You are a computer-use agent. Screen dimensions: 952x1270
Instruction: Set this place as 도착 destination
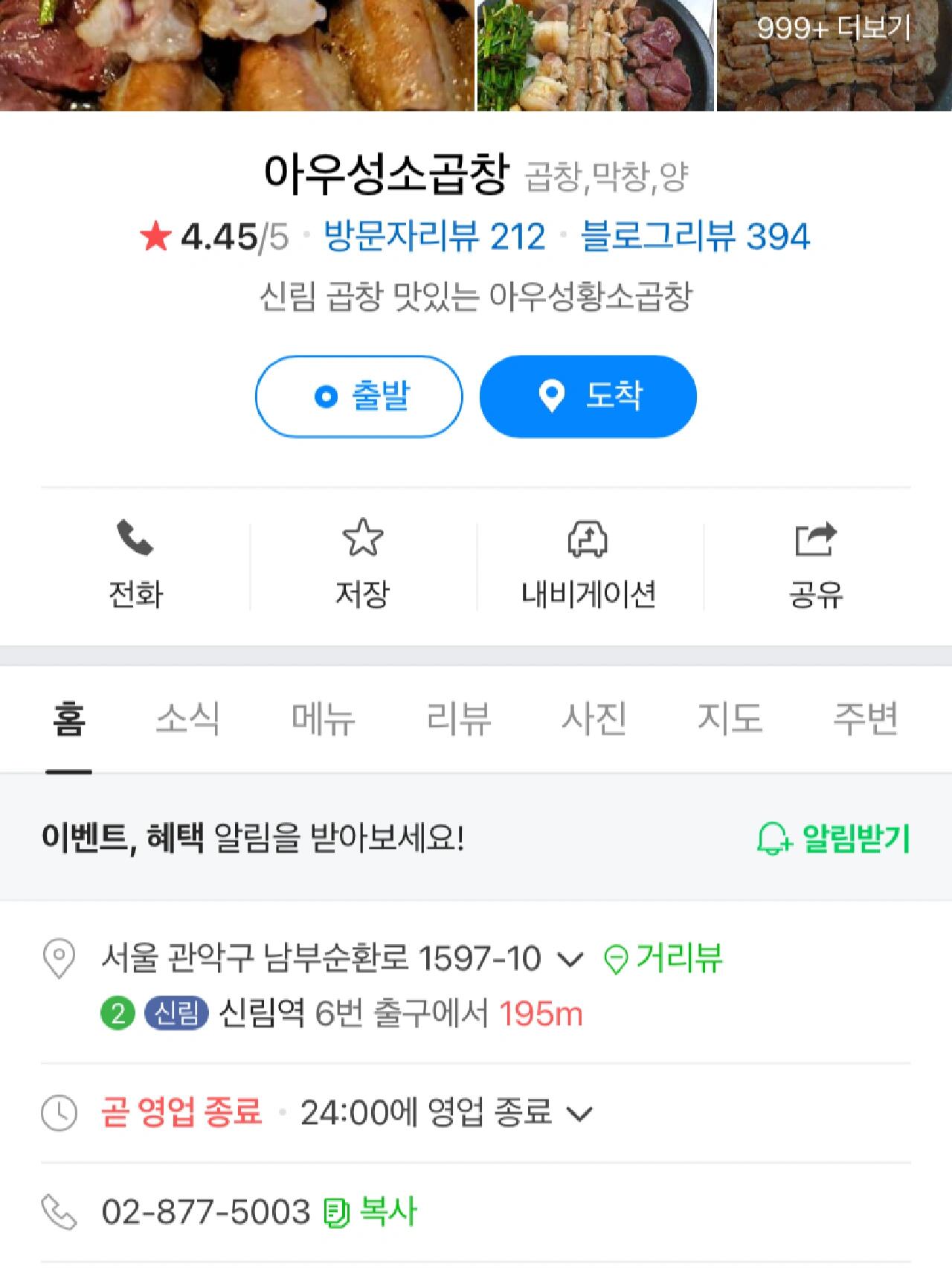(588, 397)
